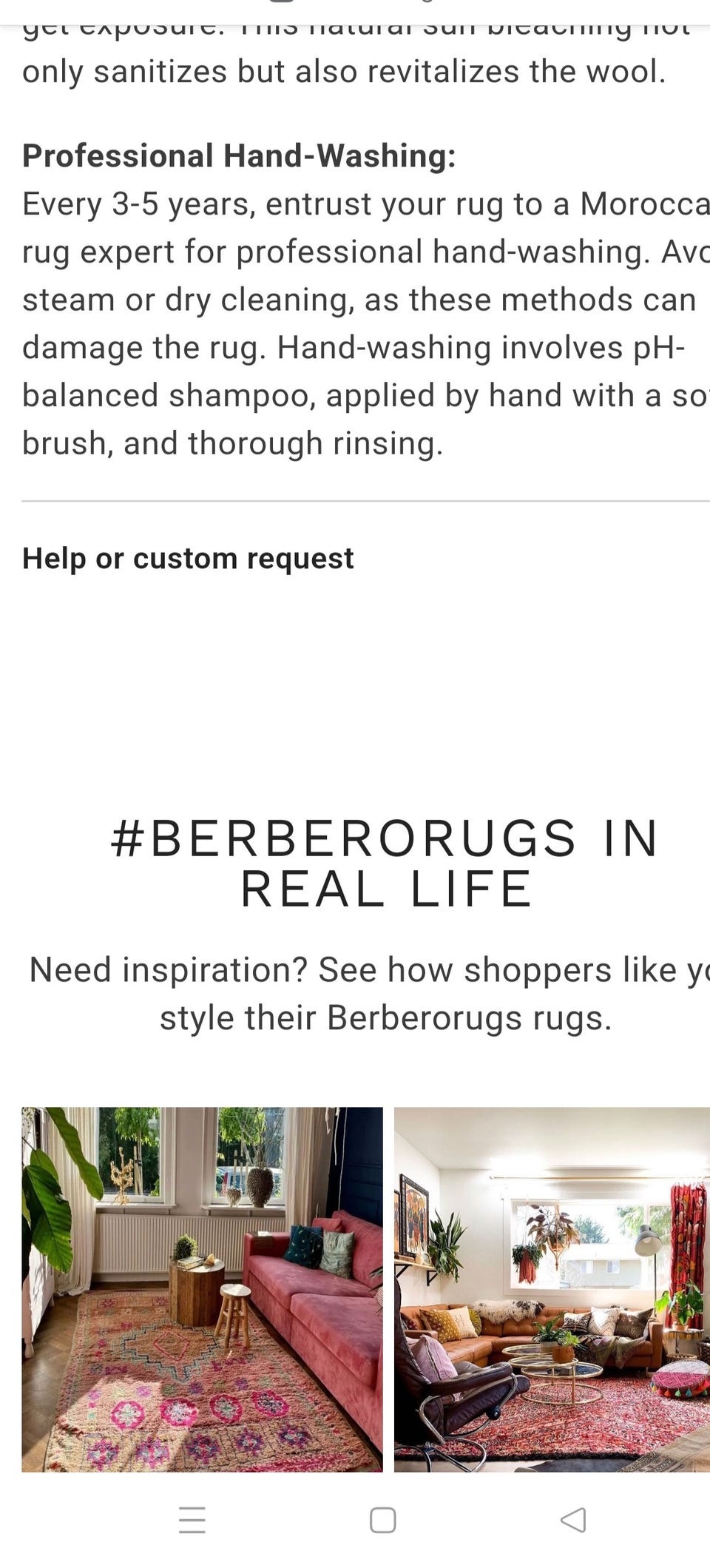Expand the Help or custom request section

click(x=188, y=559)
